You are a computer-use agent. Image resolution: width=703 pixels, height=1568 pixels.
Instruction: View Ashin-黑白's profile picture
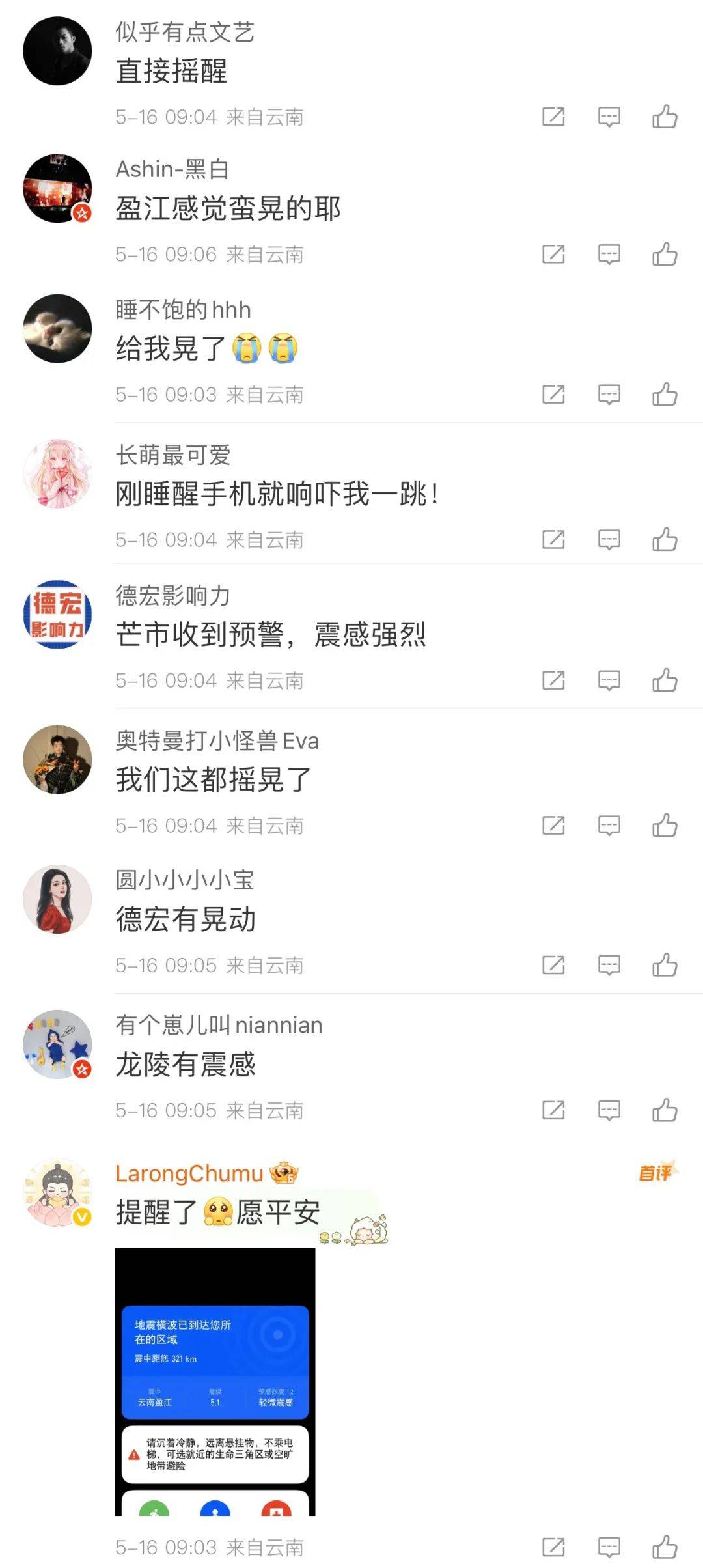pyautogui.click(x=57, y=188)
